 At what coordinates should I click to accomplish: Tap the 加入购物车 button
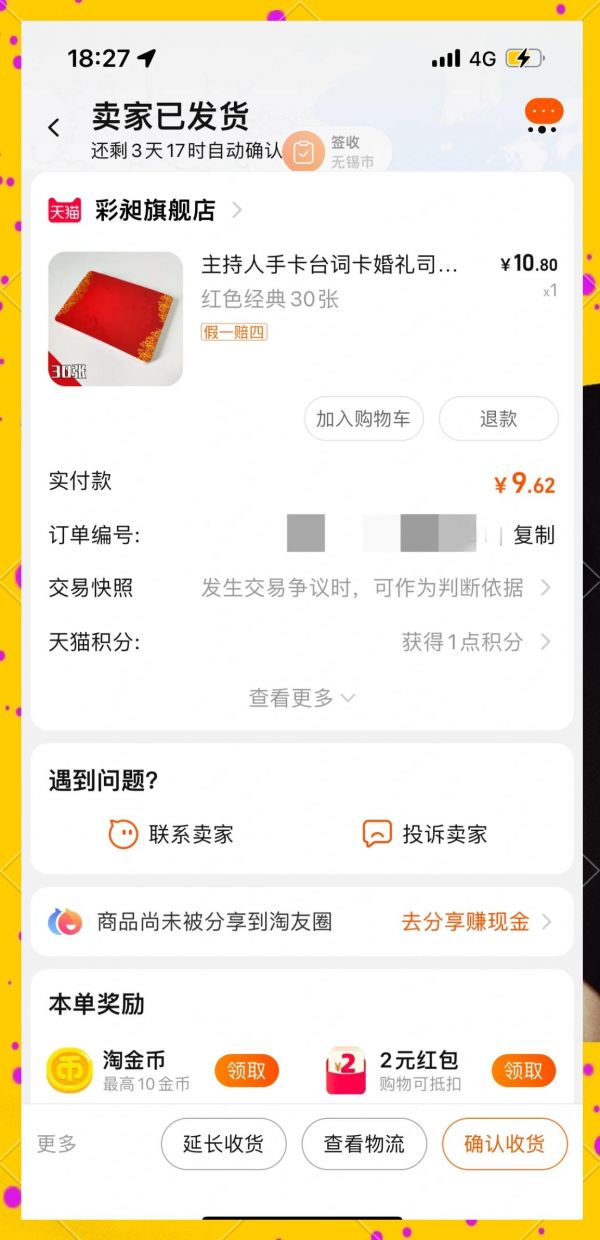click(363, 419)
